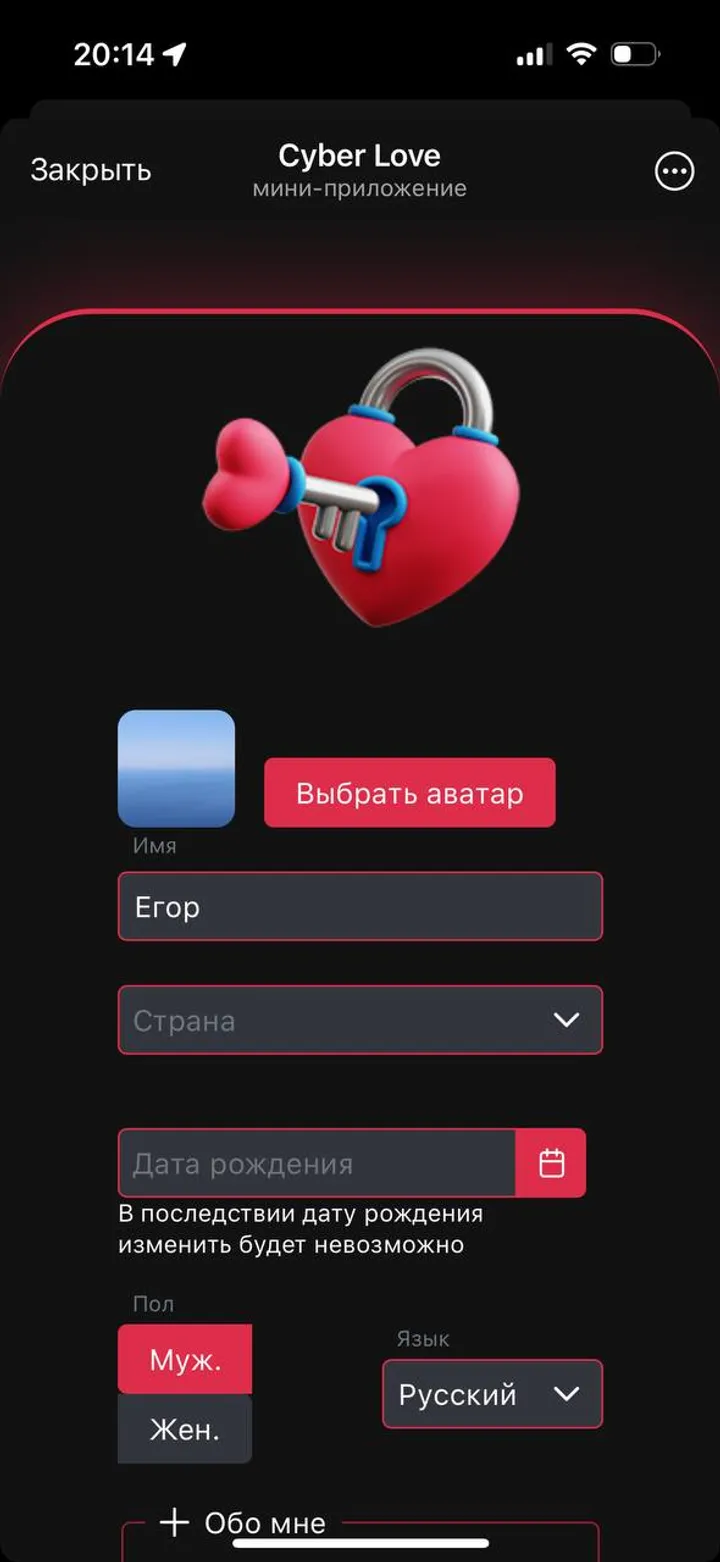Tap Закрыть to close the mini-app
Viewport: 720px width, 1562px height.
pyautogui.click(x=91, y=168)
